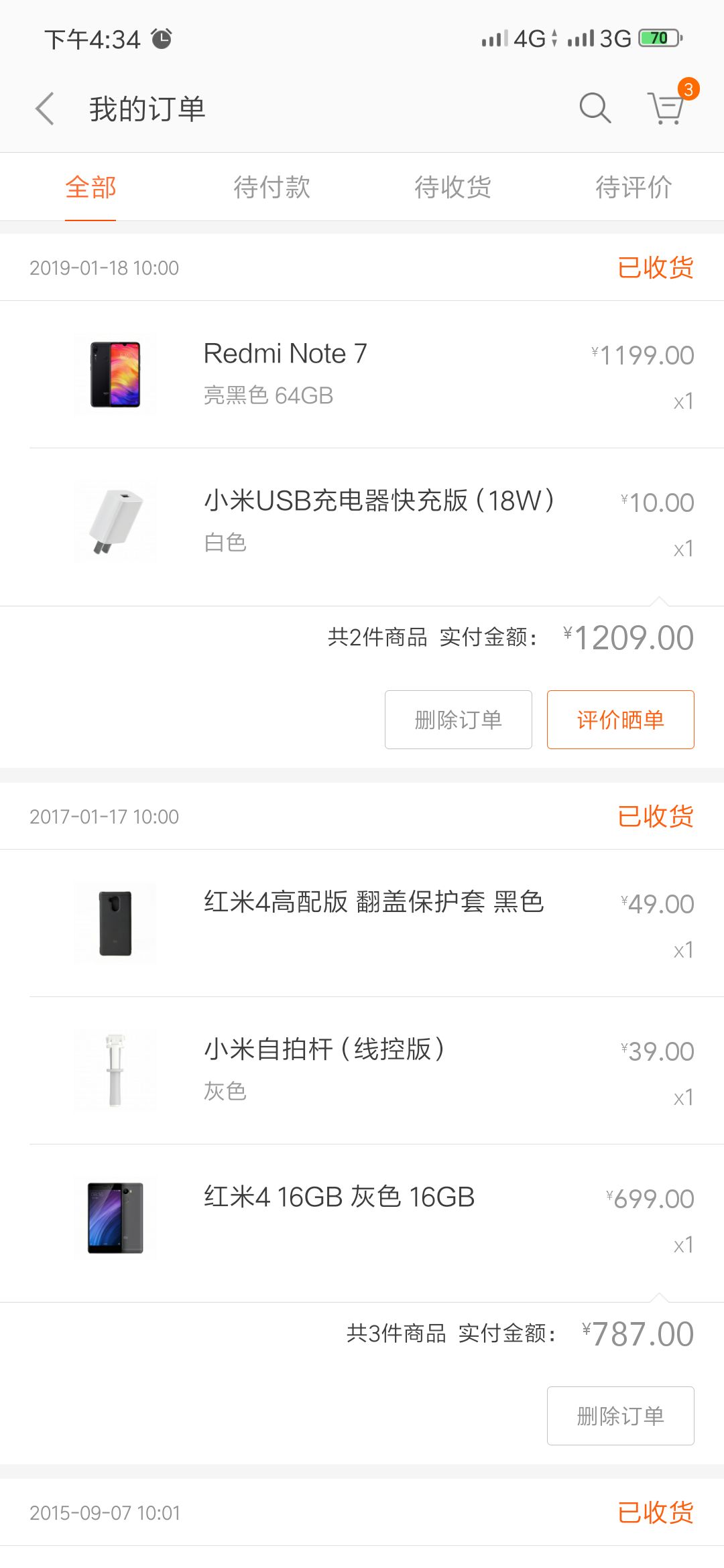Viewport: 724px width, 1568px height.
Task: Switch to the 全部 tab
Action: [x=90, y=187]
